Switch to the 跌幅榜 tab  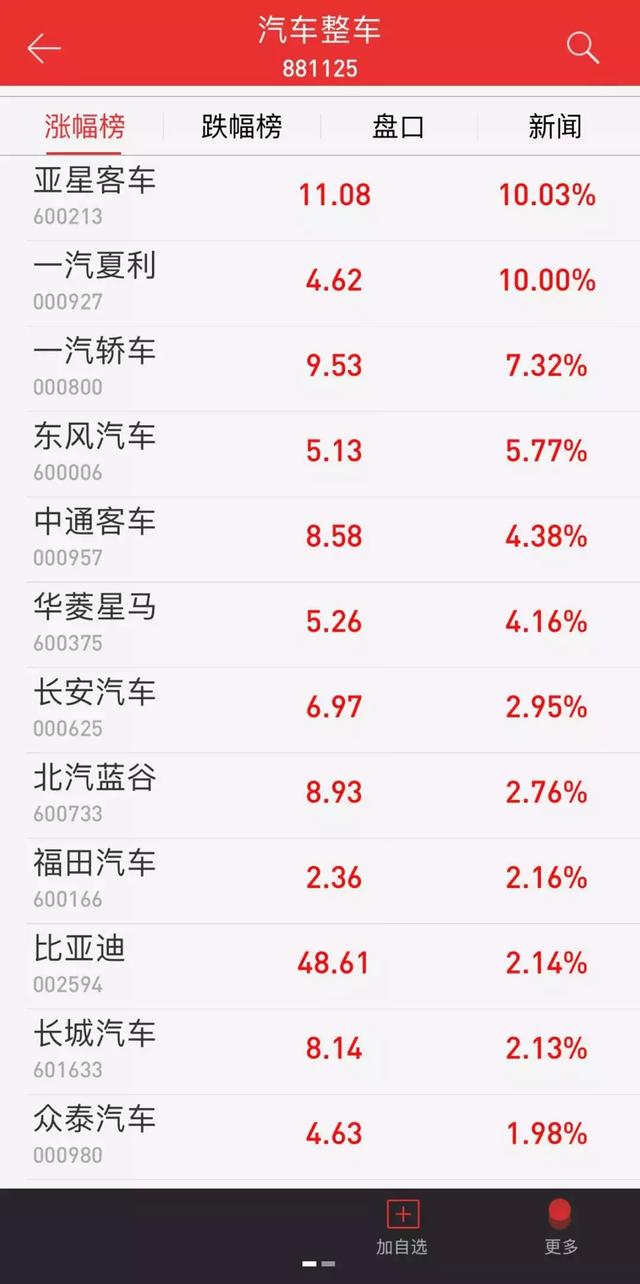[242, 126]
